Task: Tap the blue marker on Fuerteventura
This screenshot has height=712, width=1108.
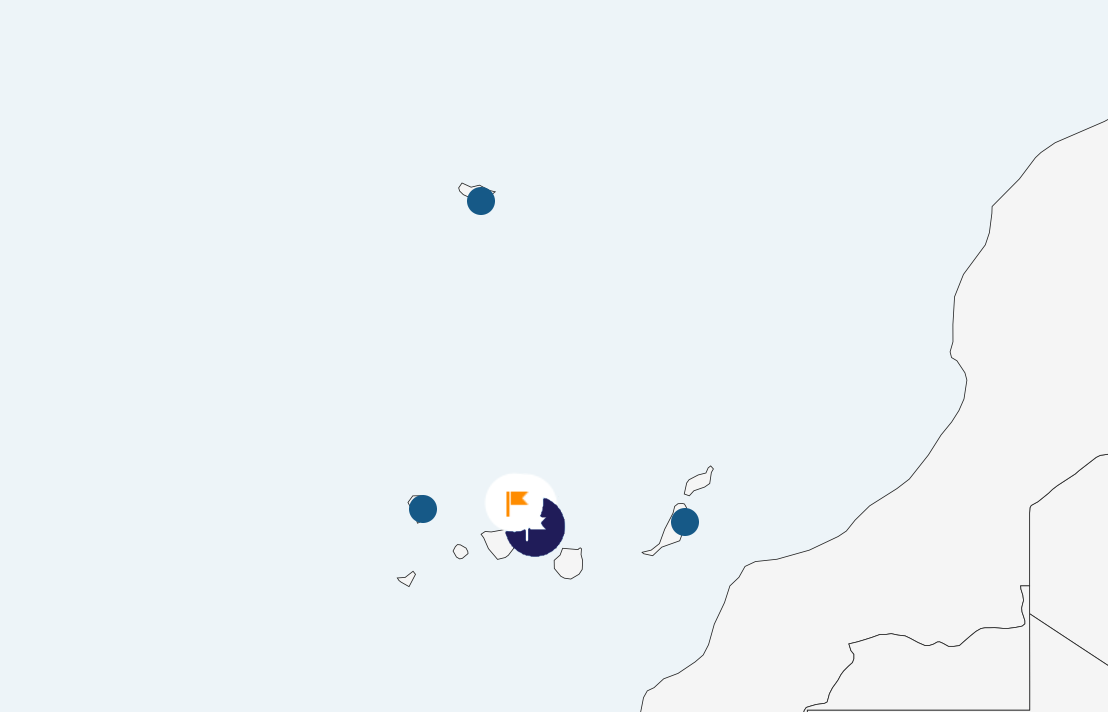Action: 685,522
